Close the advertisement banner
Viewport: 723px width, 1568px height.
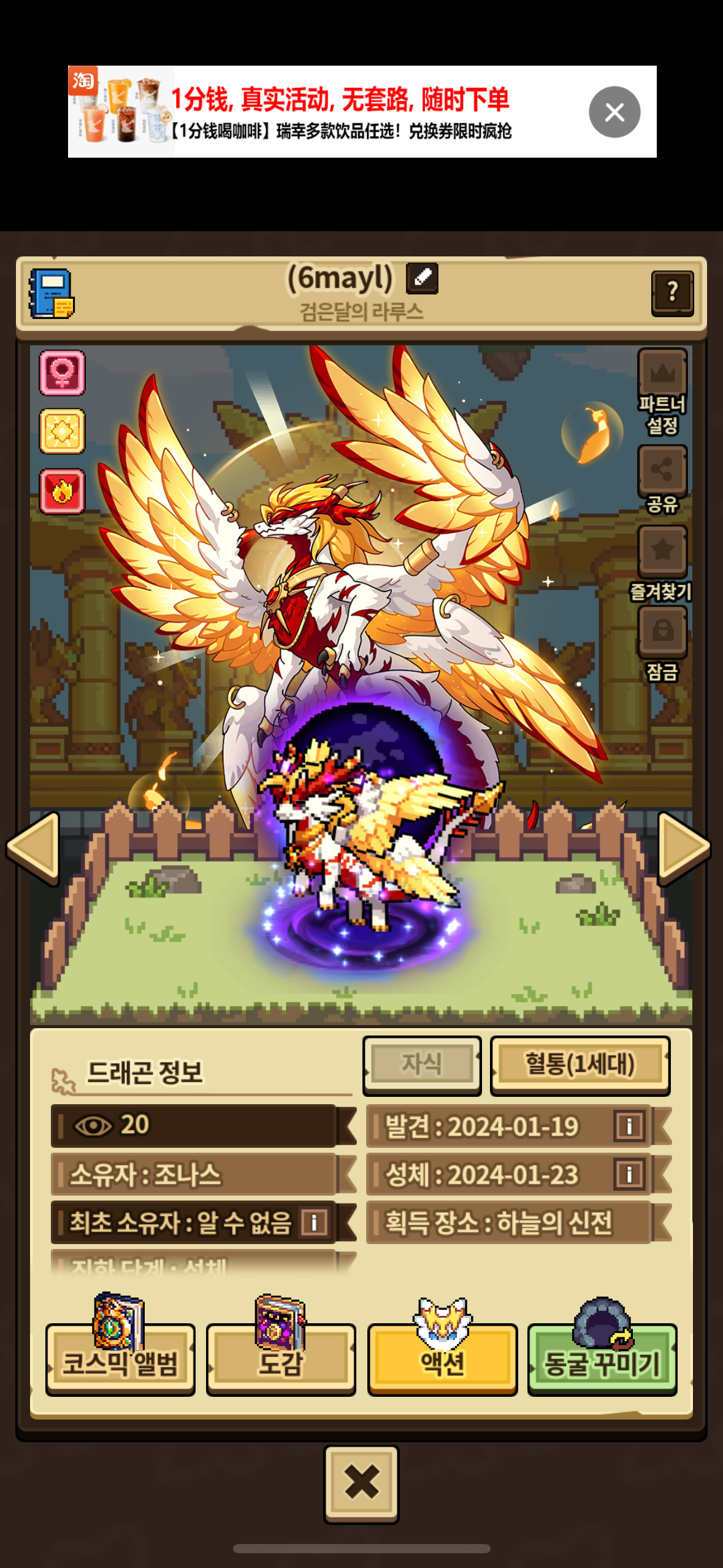[x=614, y=112]
